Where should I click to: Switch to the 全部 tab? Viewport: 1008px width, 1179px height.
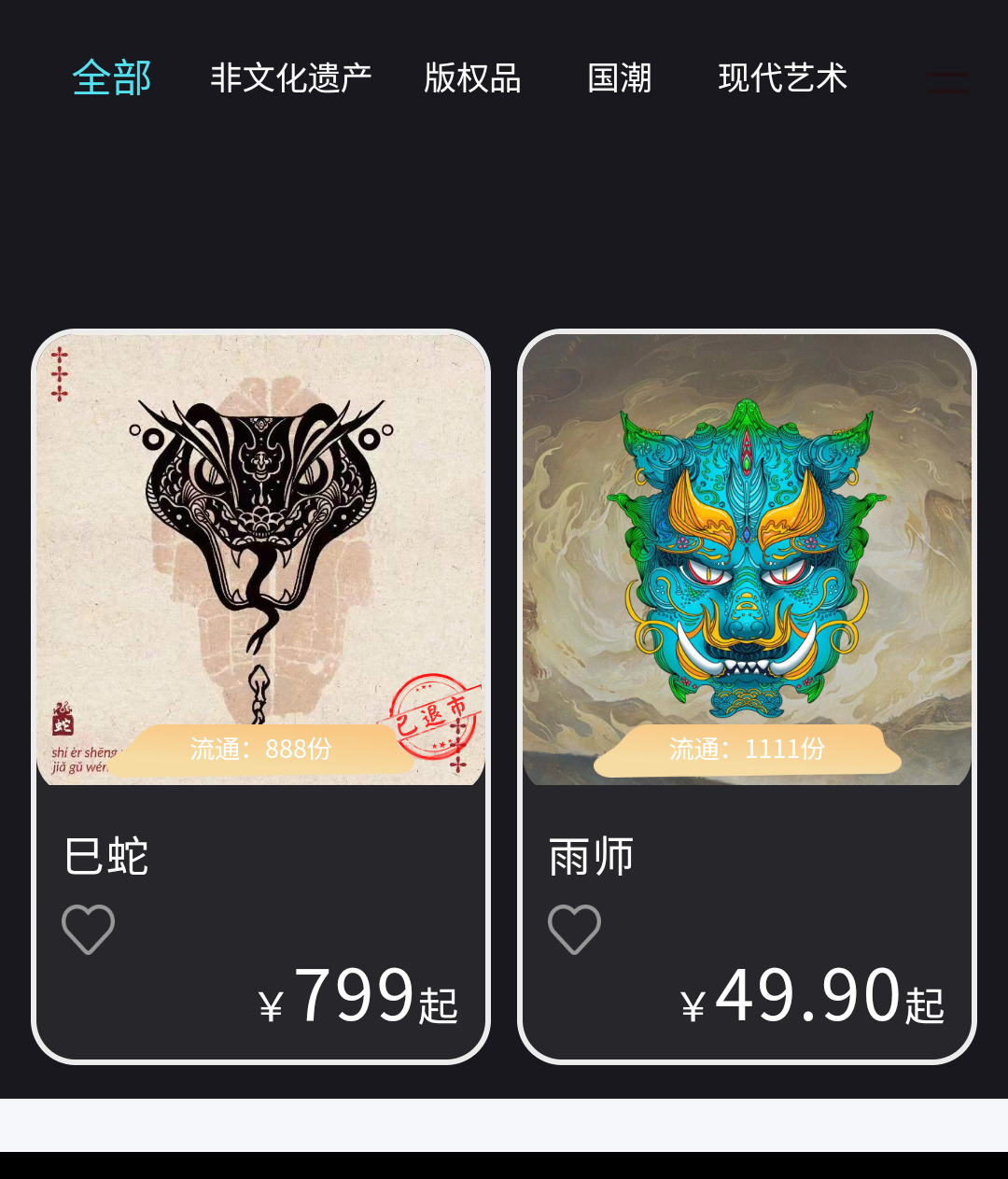coord(111,78)
